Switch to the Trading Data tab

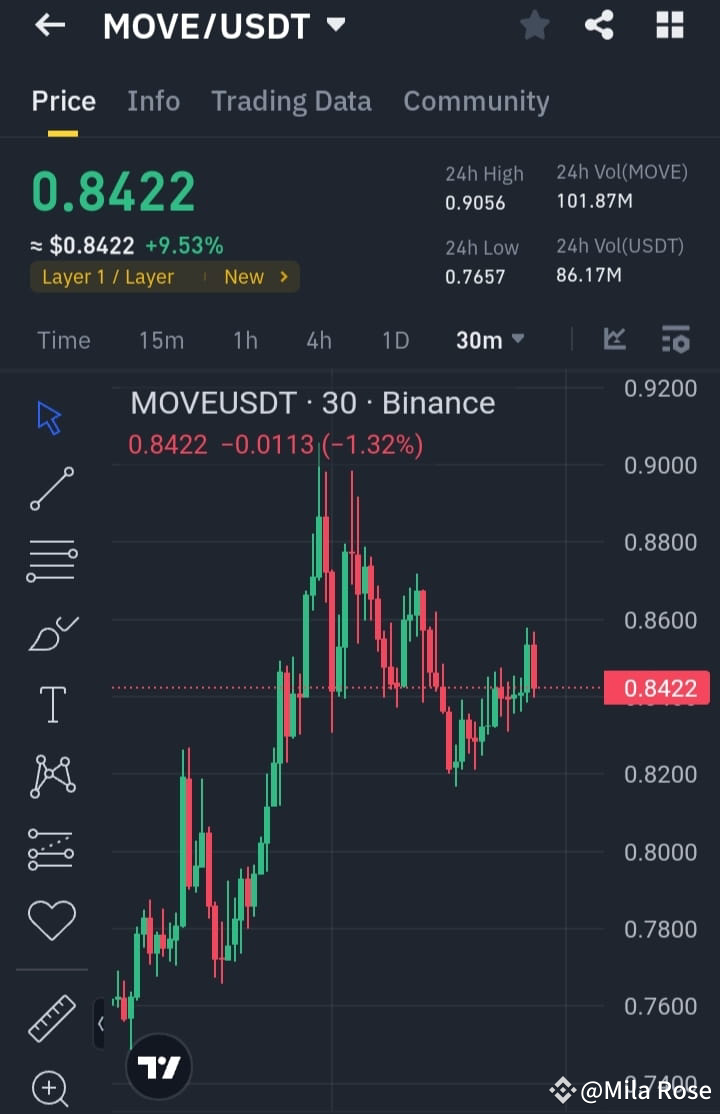click(x=291, y=101)
